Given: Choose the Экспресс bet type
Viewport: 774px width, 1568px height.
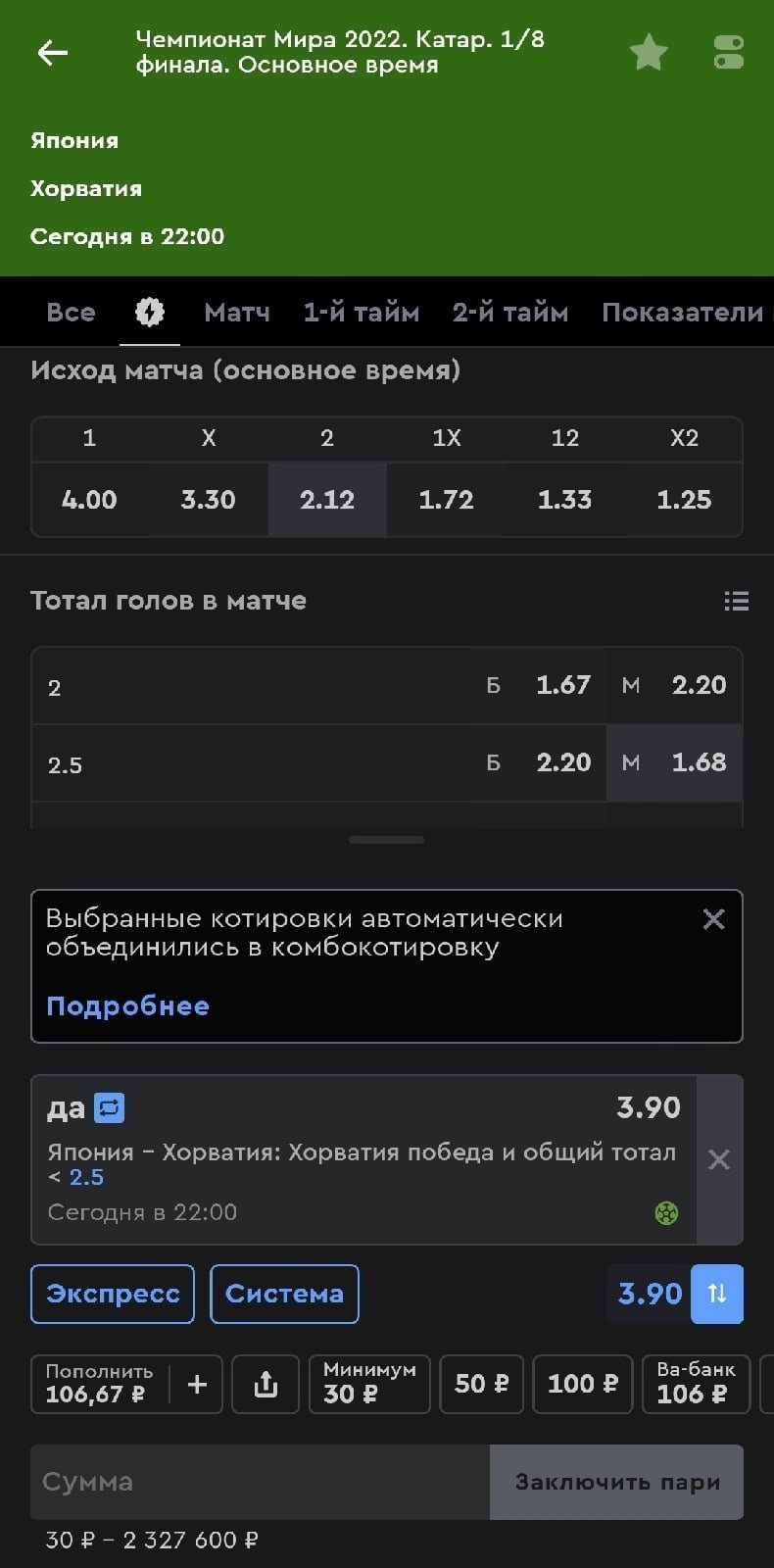Looking at the screenshot, I should [113, 1294].
